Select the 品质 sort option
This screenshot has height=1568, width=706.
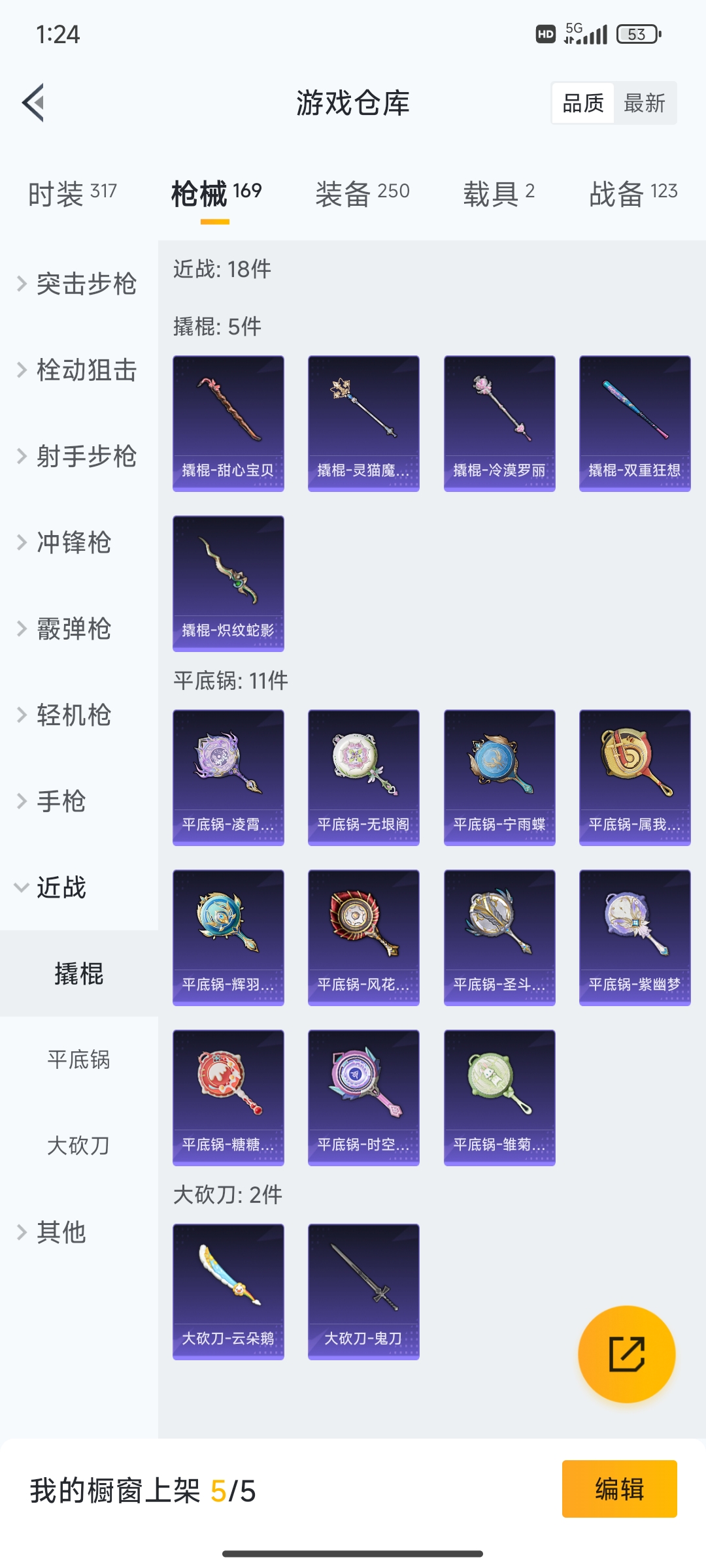pyautogui.click(x=583, y=103)
